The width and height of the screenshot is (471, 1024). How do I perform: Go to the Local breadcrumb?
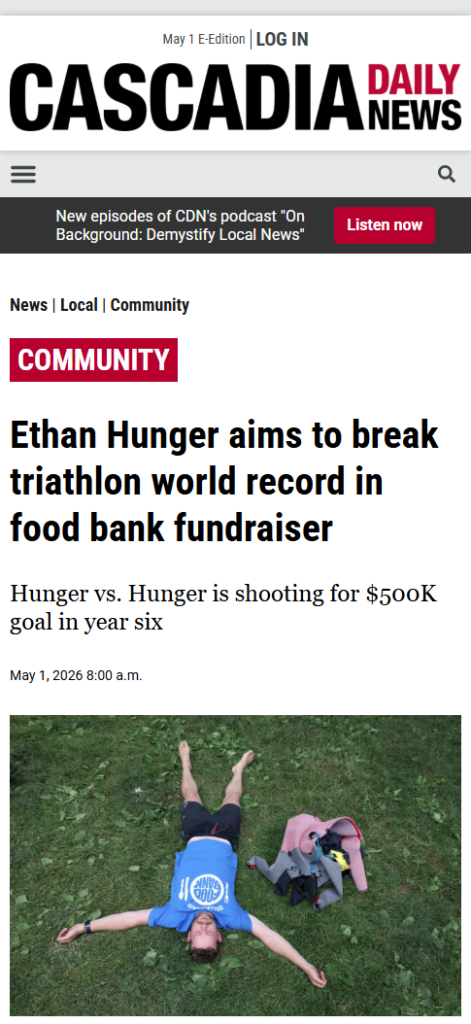[79, 305]
